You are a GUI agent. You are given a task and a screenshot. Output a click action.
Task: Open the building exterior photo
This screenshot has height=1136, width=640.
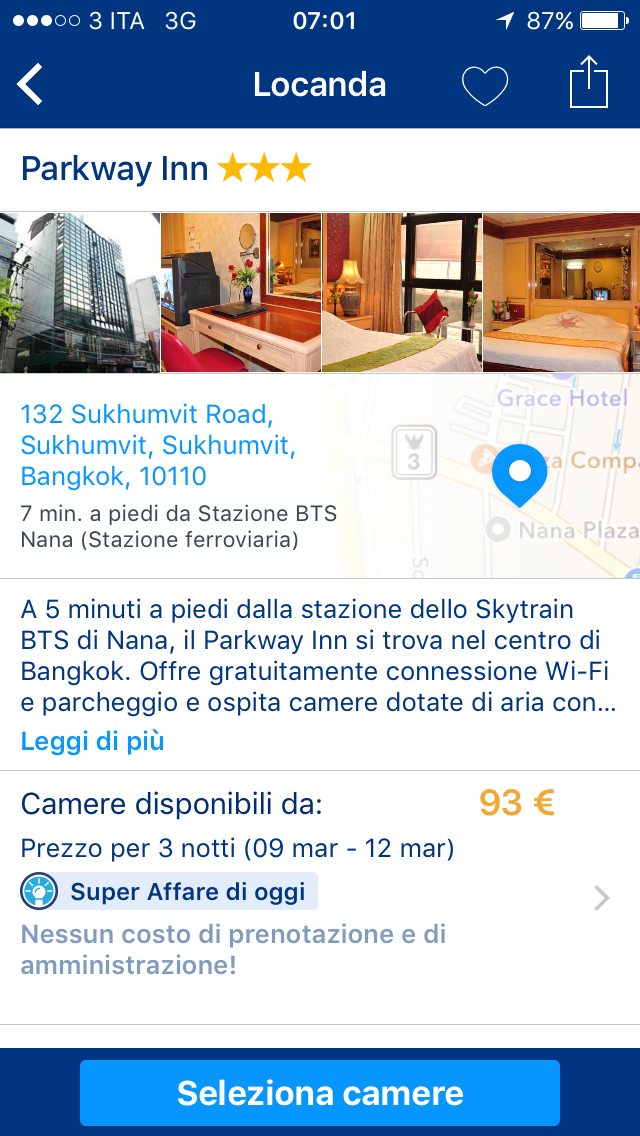80,292
